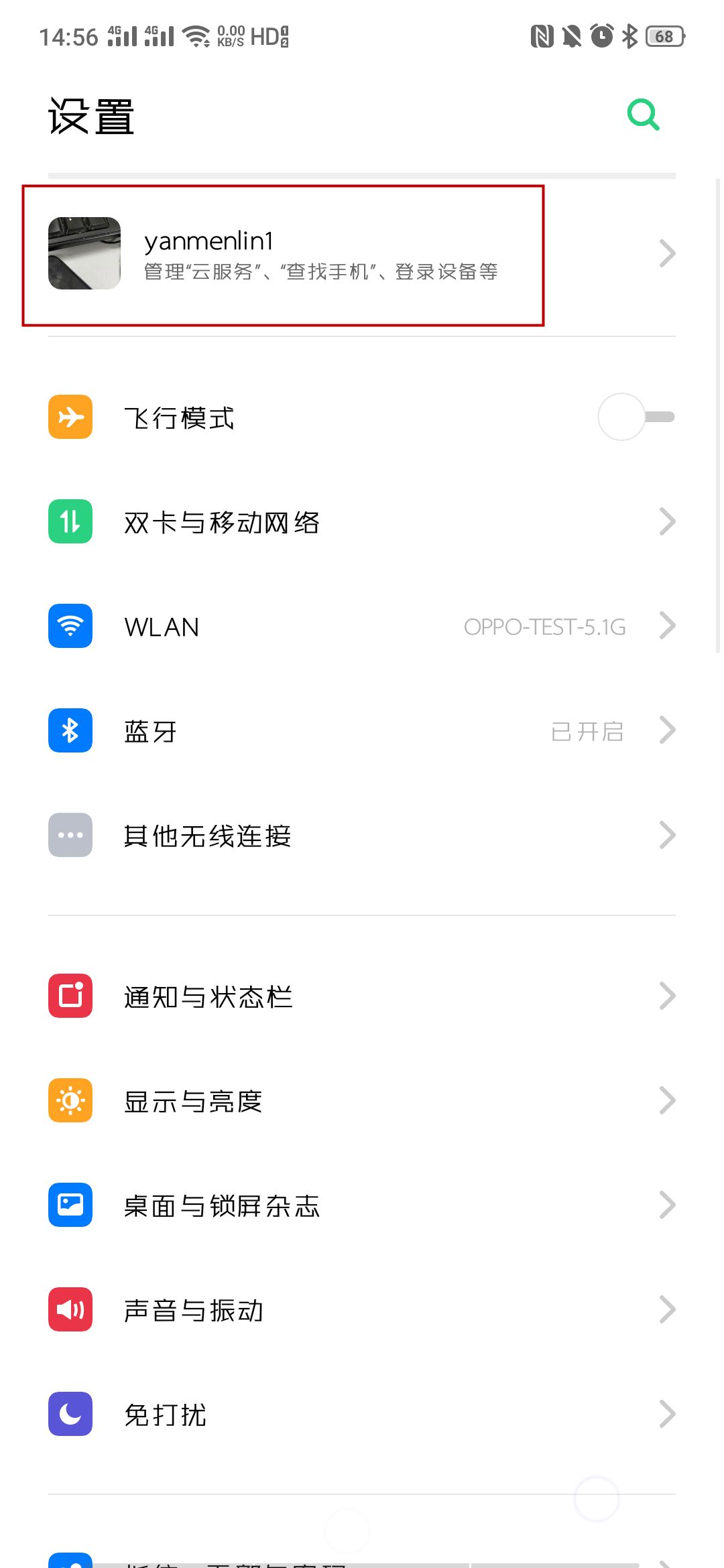Select the 双卡与移动网络 SIM icon
Screen dimensions: 724x1568
70,521
